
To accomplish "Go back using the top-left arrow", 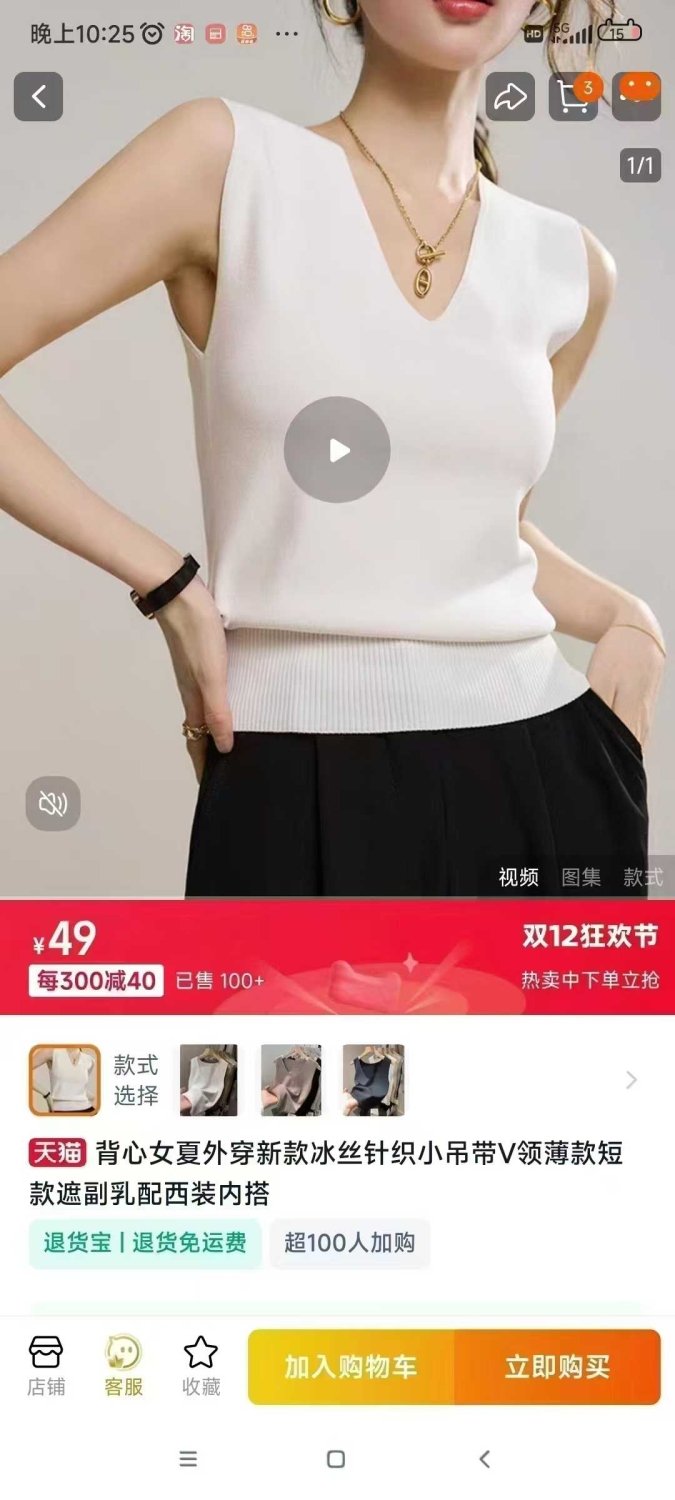I will pyautogui.click(x=39, y=97).
